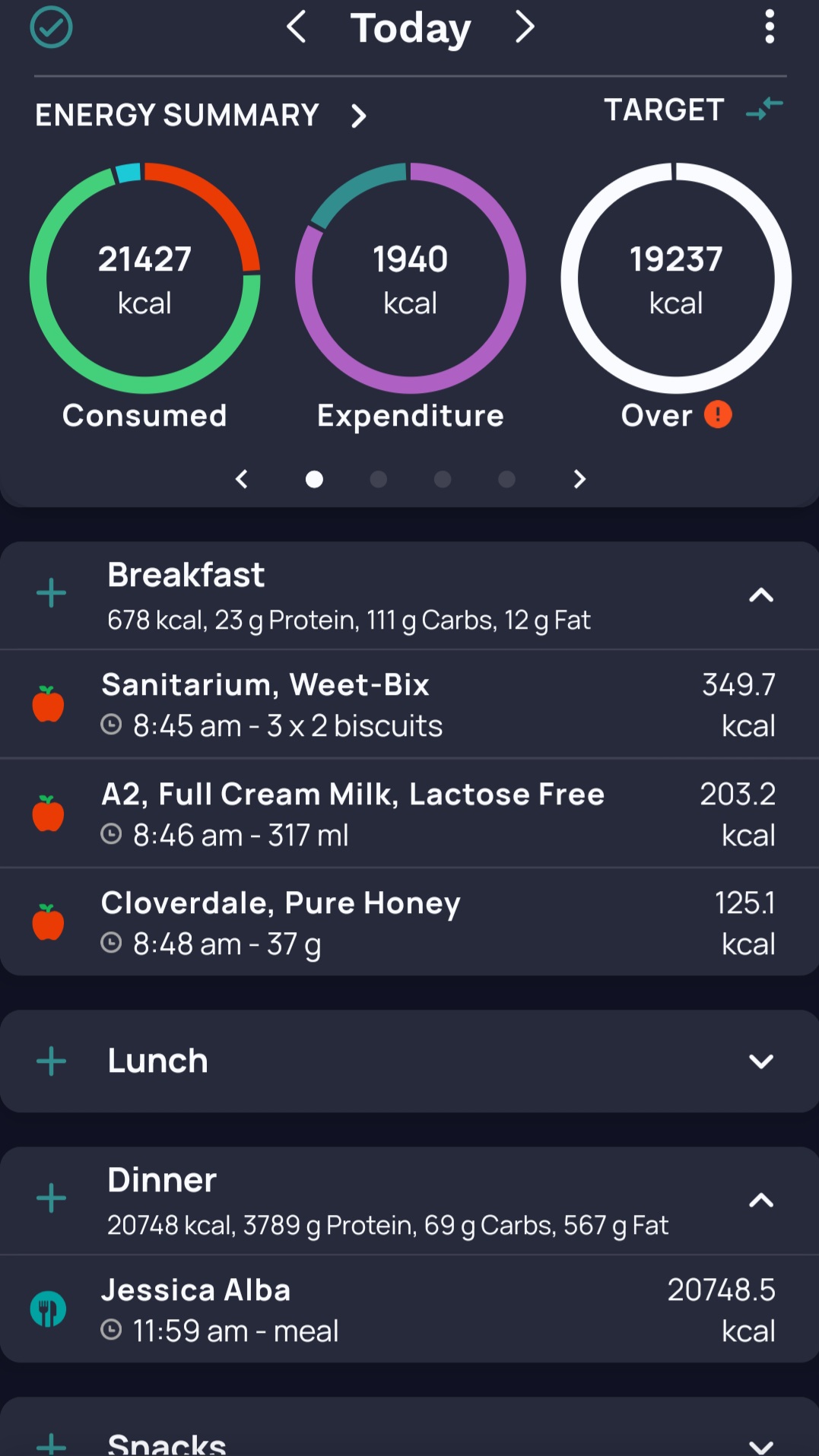Open the three-dot overflow menu
This screenshot has width=819, height=1456.
770,27
